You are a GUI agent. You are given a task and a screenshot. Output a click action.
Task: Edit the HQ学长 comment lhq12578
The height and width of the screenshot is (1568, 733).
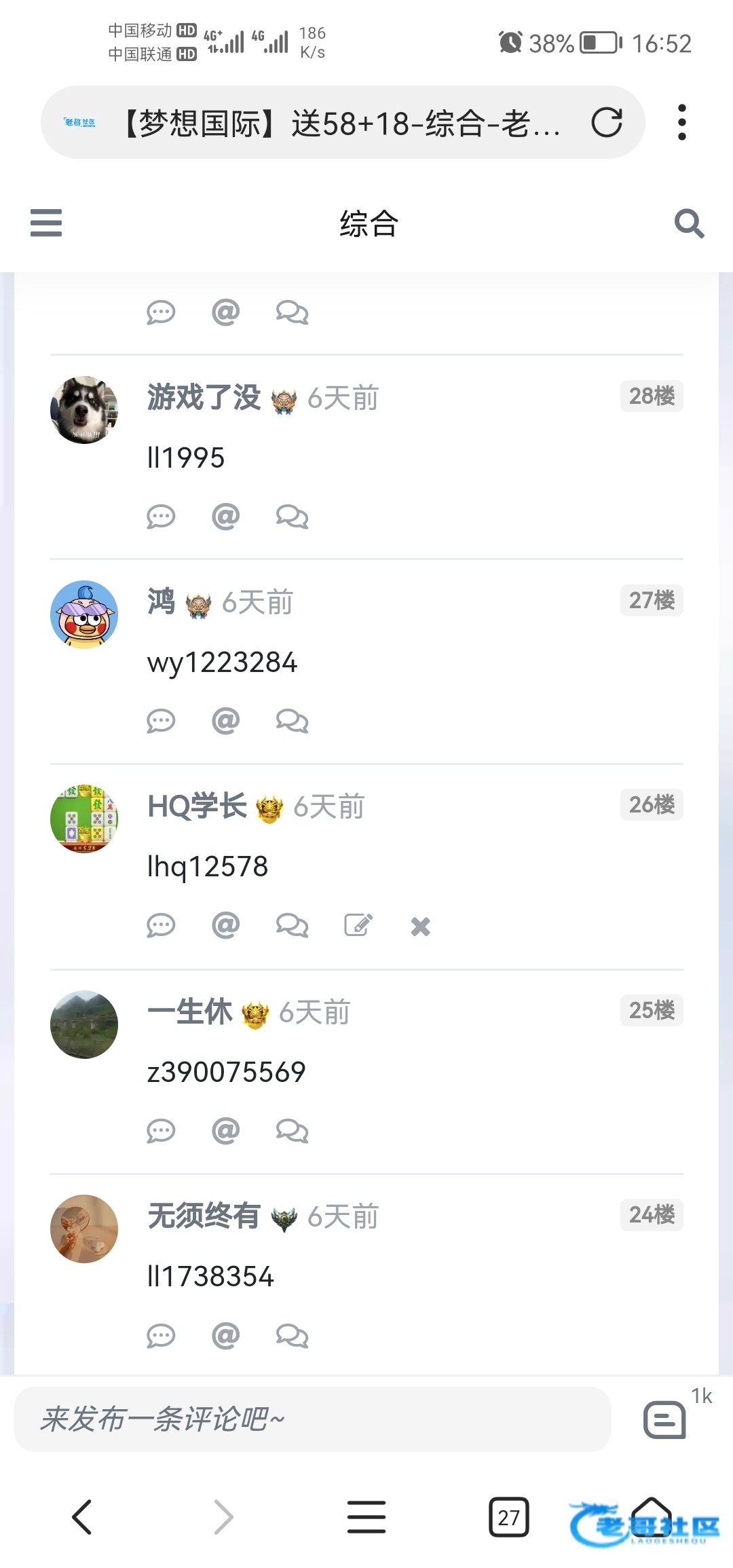point(358,926)
